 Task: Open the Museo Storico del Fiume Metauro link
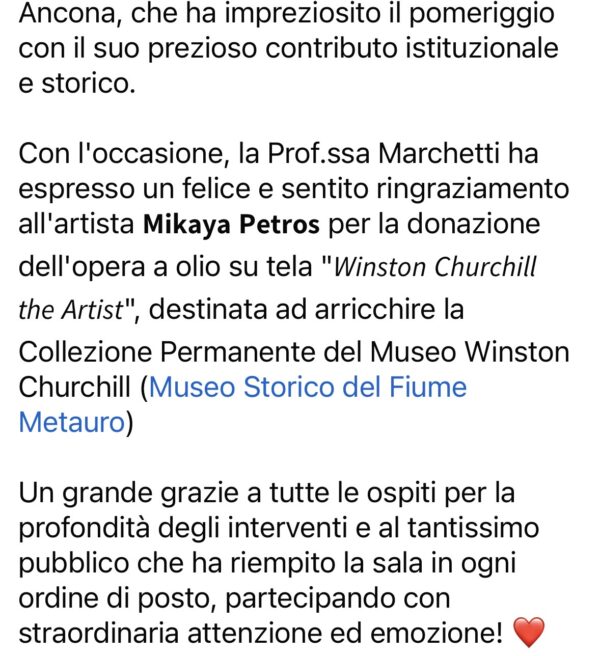[308, 387]
